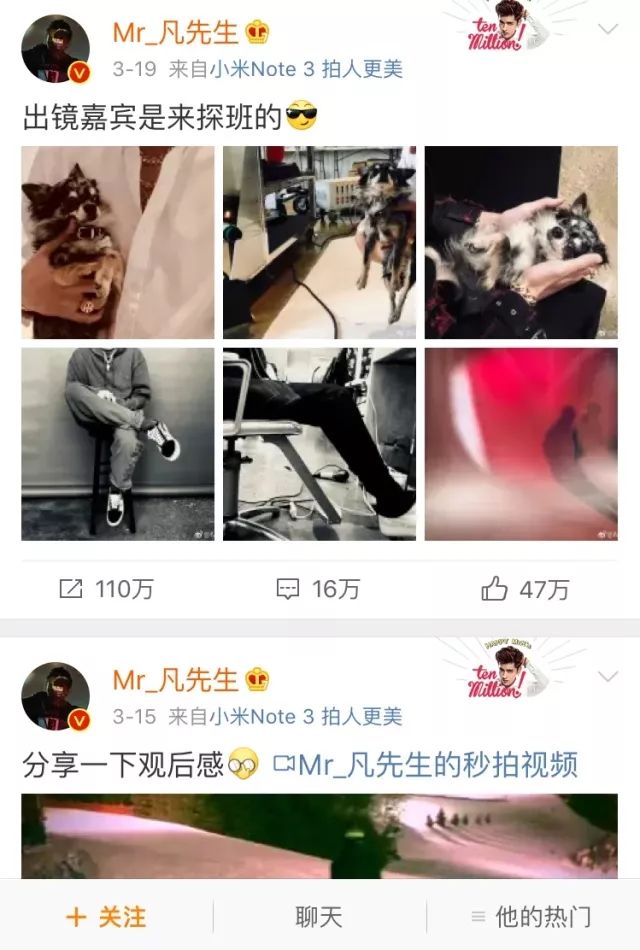
Task: Open the avatar on the 3-19 post
Action: pos(56,48)
